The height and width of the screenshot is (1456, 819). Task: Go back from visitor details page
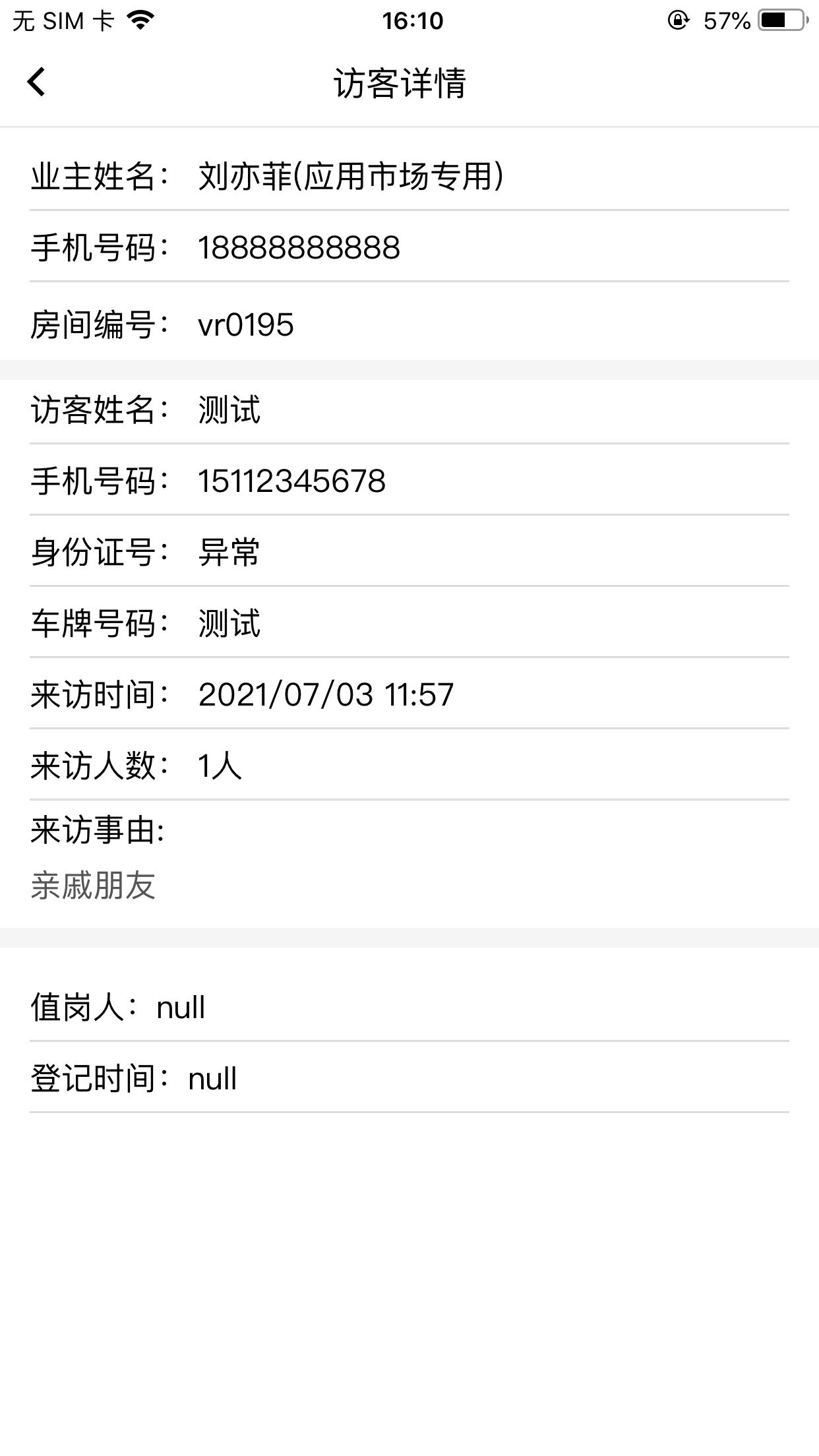36,82
